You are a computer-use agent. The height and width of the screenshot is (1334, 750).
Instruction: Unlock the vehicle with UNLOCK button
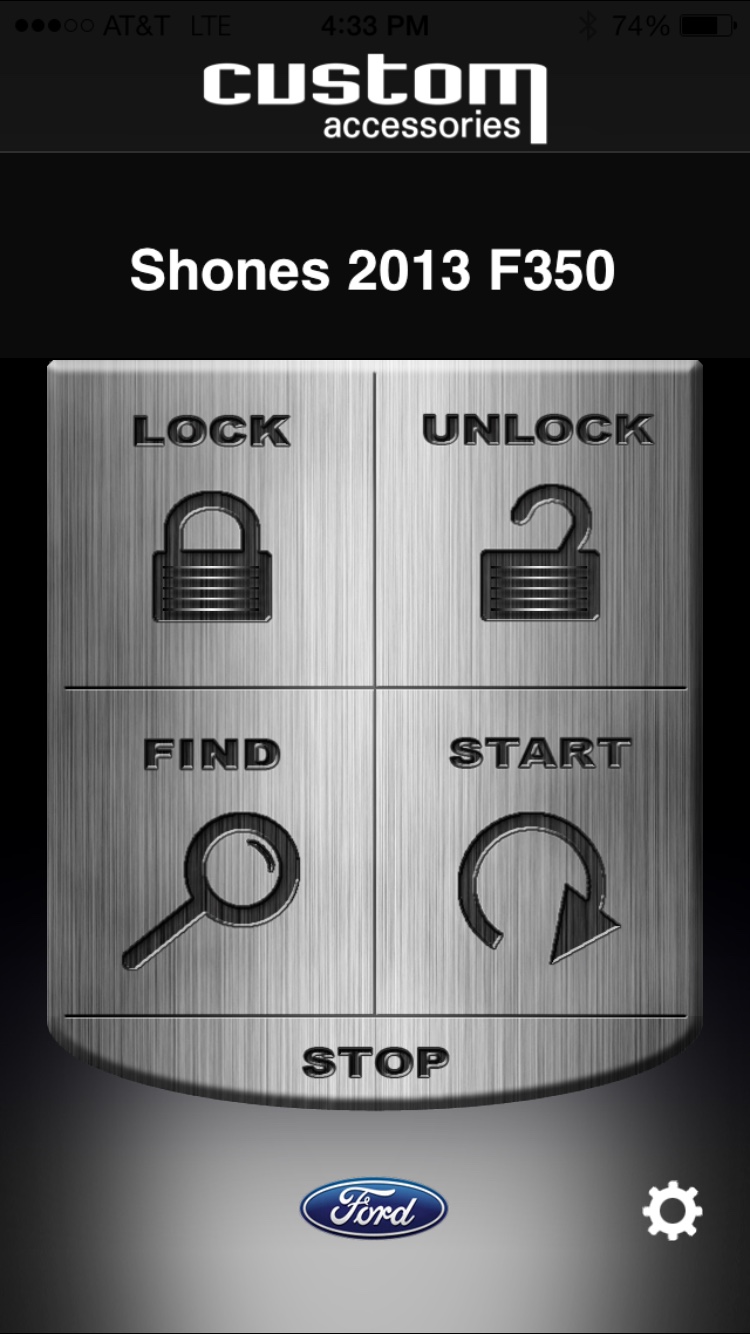538,524
